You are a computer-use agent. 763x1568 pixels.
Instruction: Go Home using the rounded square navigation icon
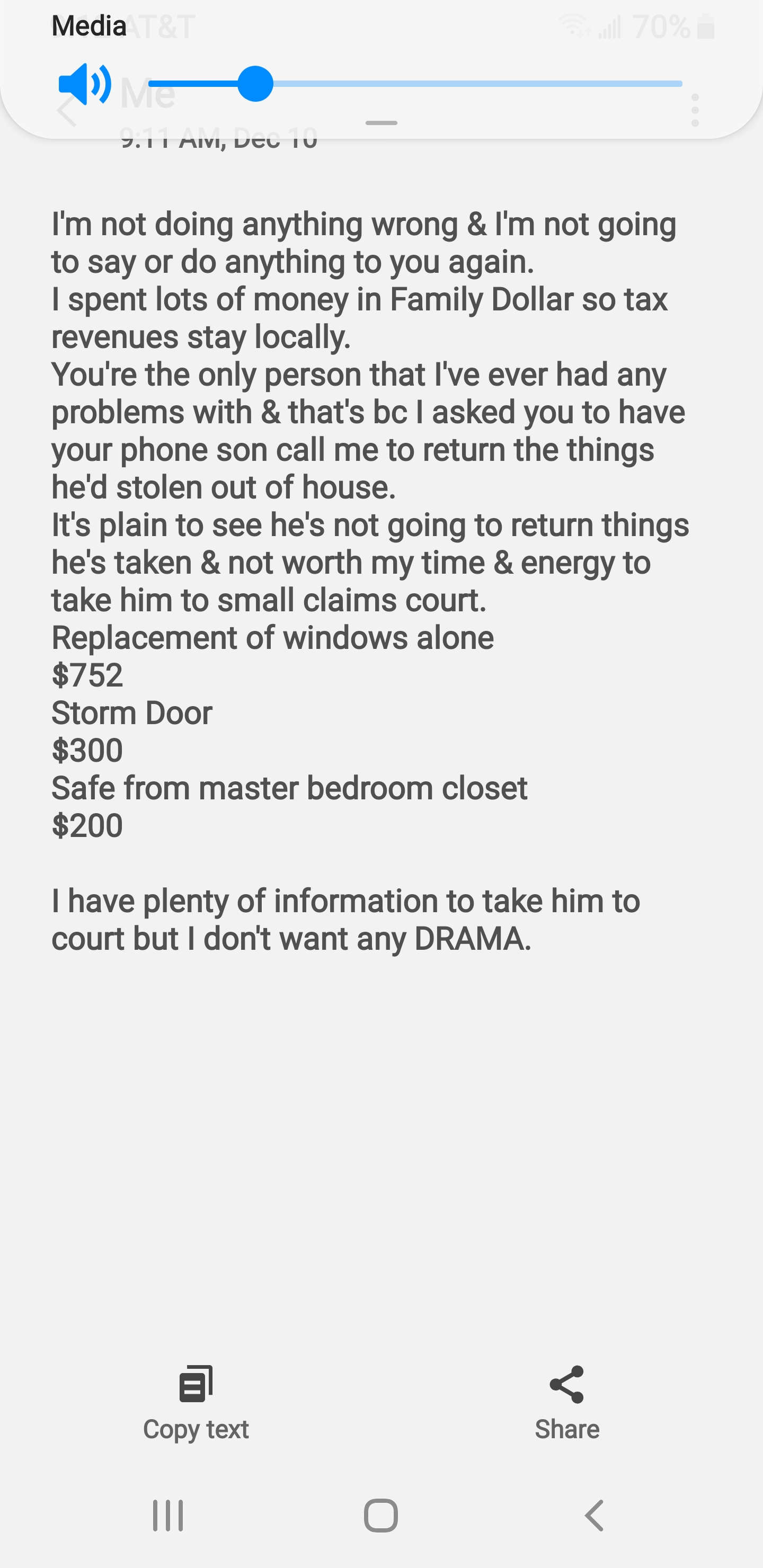[381, 1516]
